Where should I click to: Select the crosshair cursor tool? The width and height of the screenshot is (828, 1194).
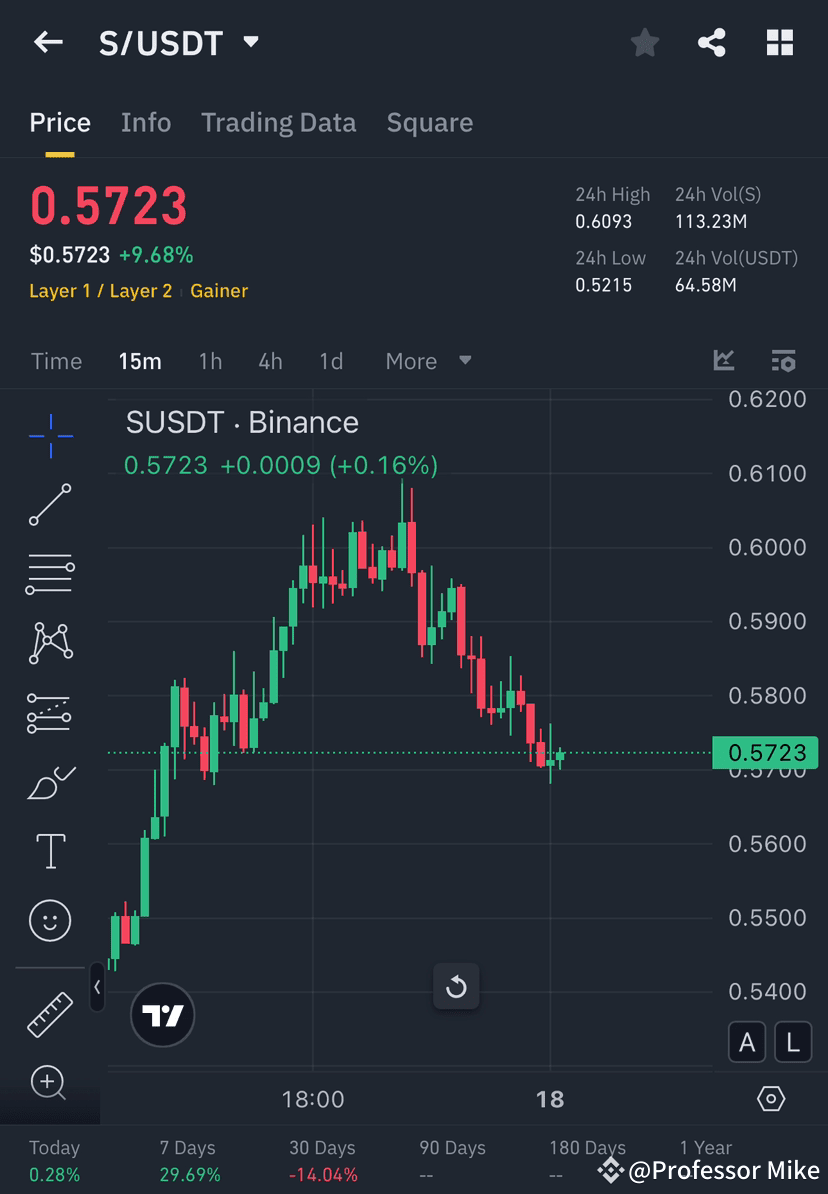coord(50,435)
